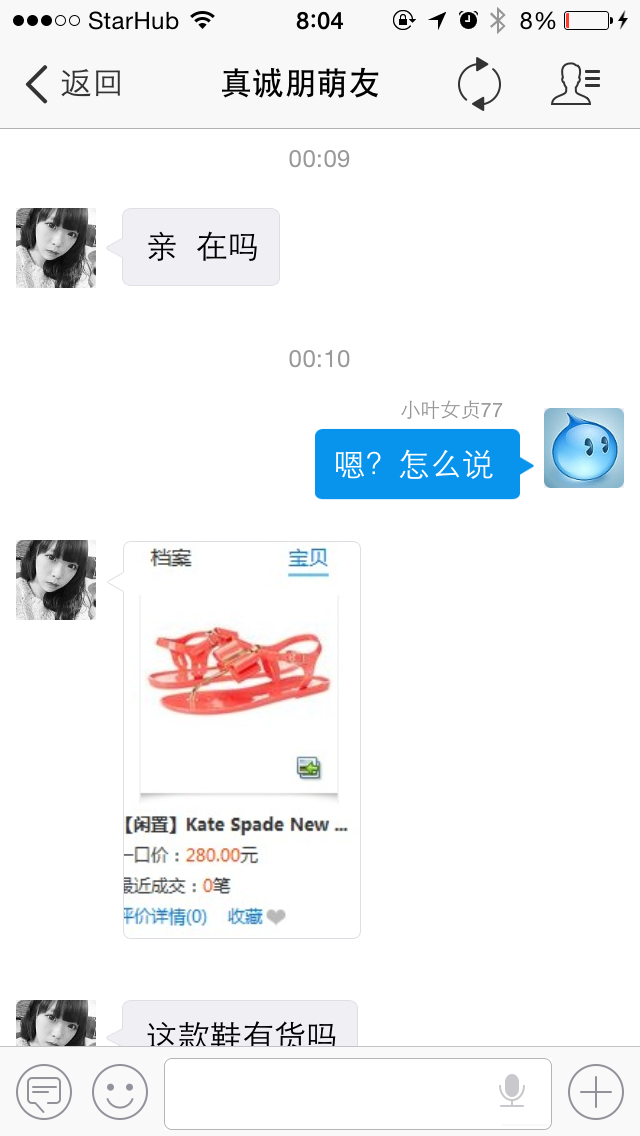Screen dimensions: 640x1136
Task: Open the quick phrases bubble icon
Action: [44, 1092]
